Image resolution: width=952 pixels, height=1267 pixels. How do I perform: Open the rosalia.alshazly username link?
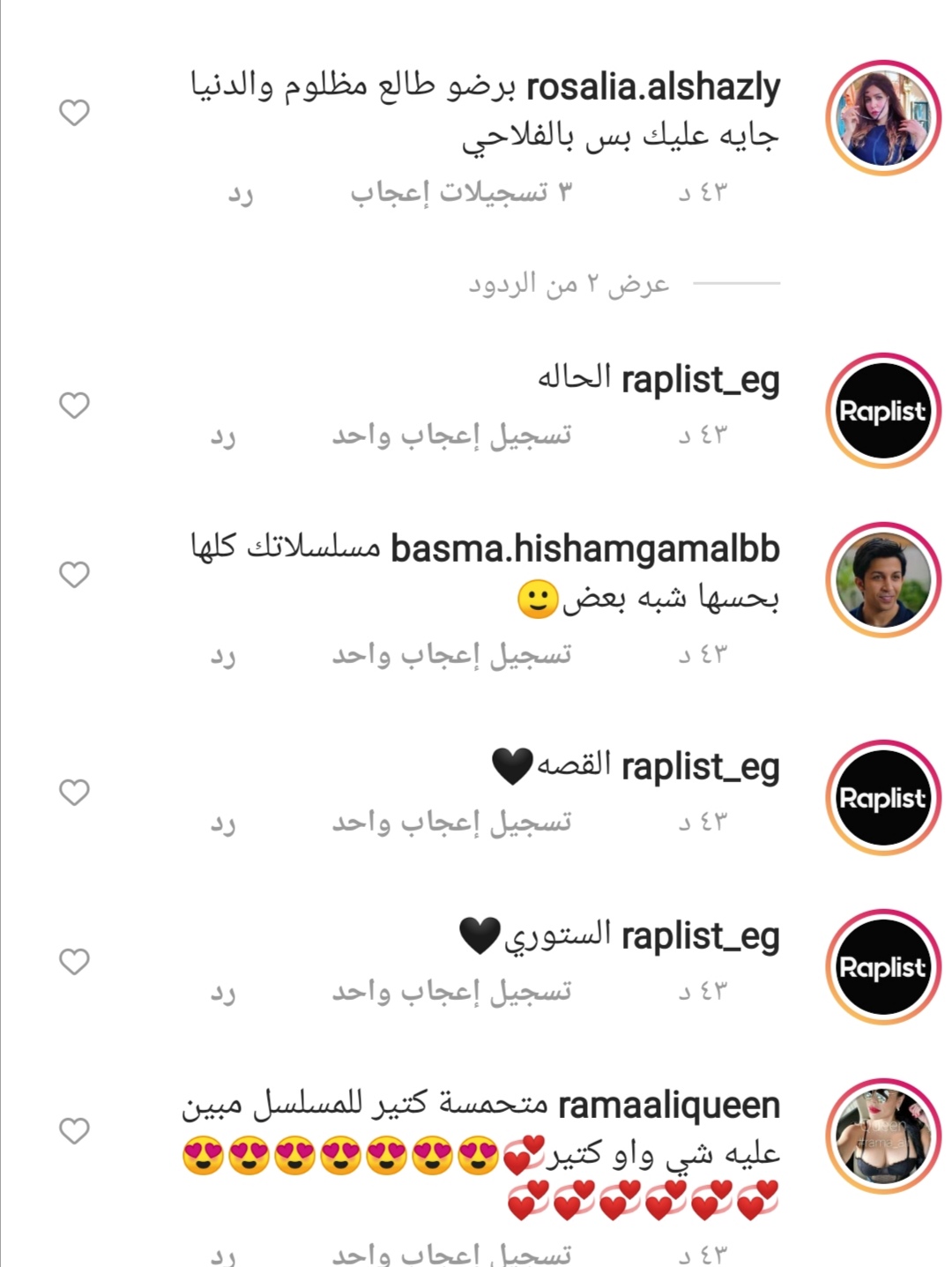click(652, 87)
